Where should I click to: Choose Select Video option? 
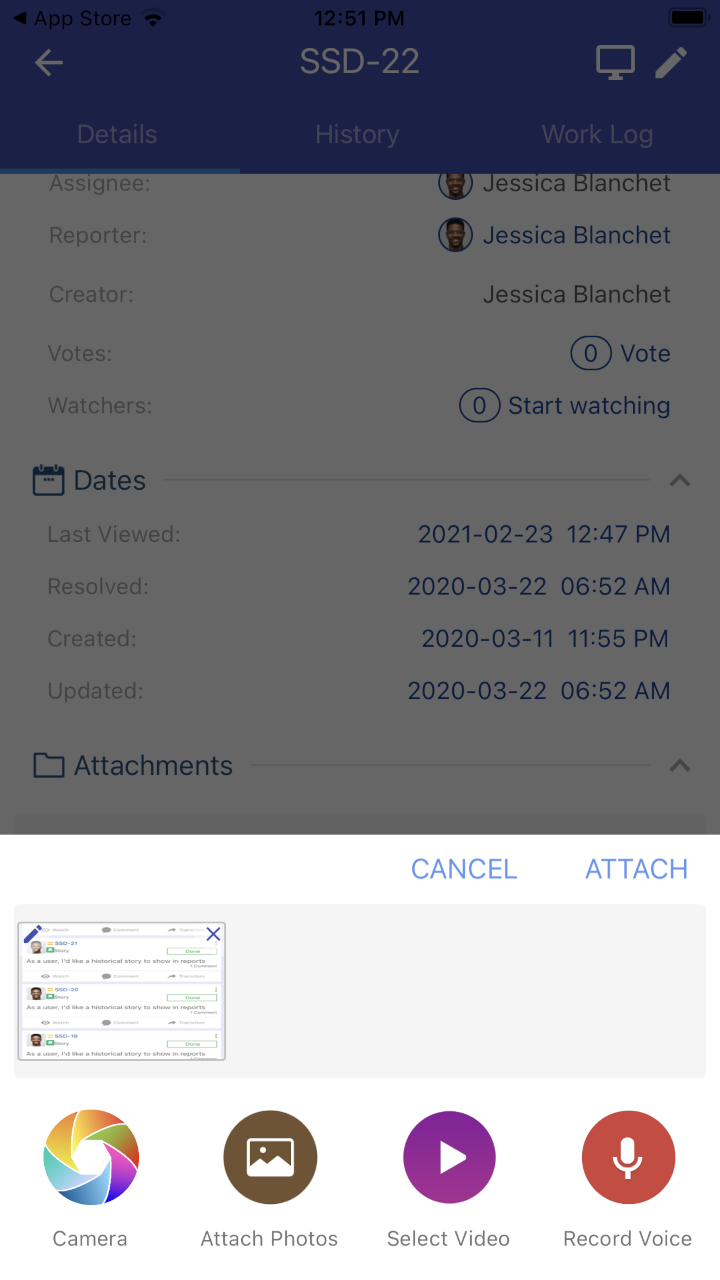point(449,1158)
